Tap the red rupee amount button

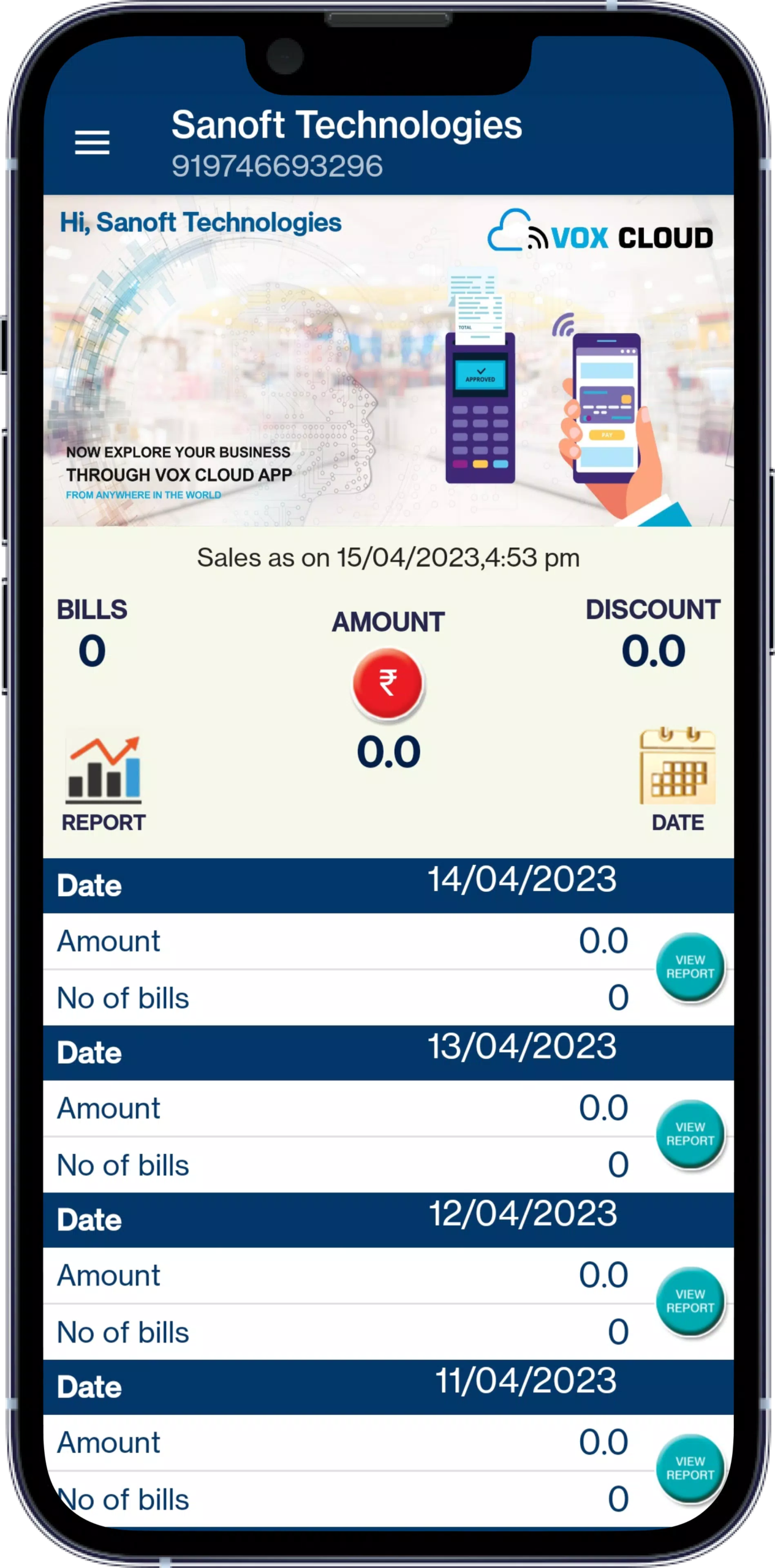click(388, 684)
